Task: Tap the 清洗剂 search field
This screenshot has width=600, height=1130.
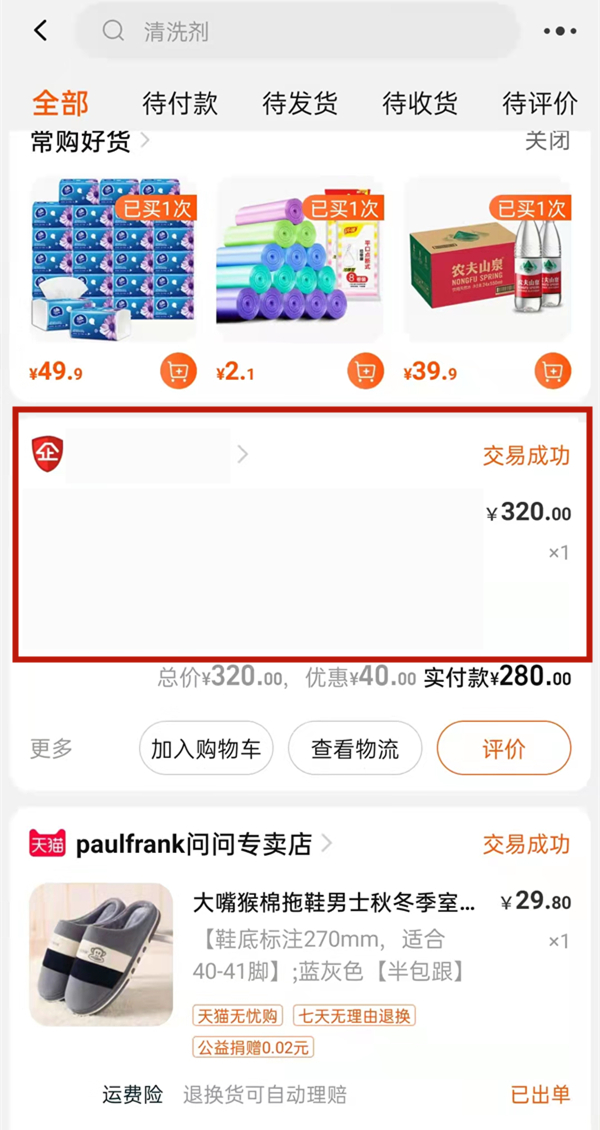Action: tap(300, 31)
